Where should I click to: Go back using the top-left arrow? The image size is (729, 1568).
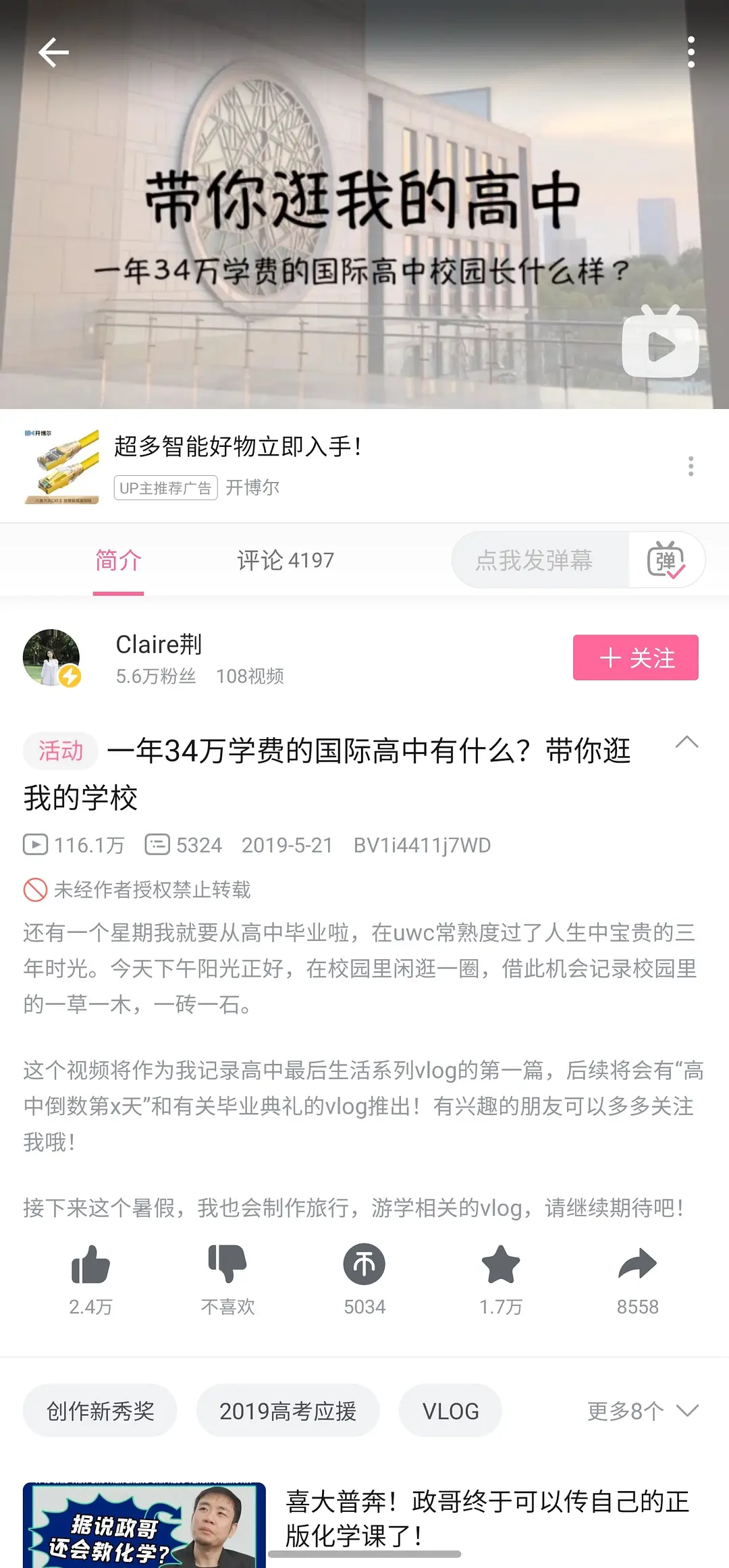53,53
